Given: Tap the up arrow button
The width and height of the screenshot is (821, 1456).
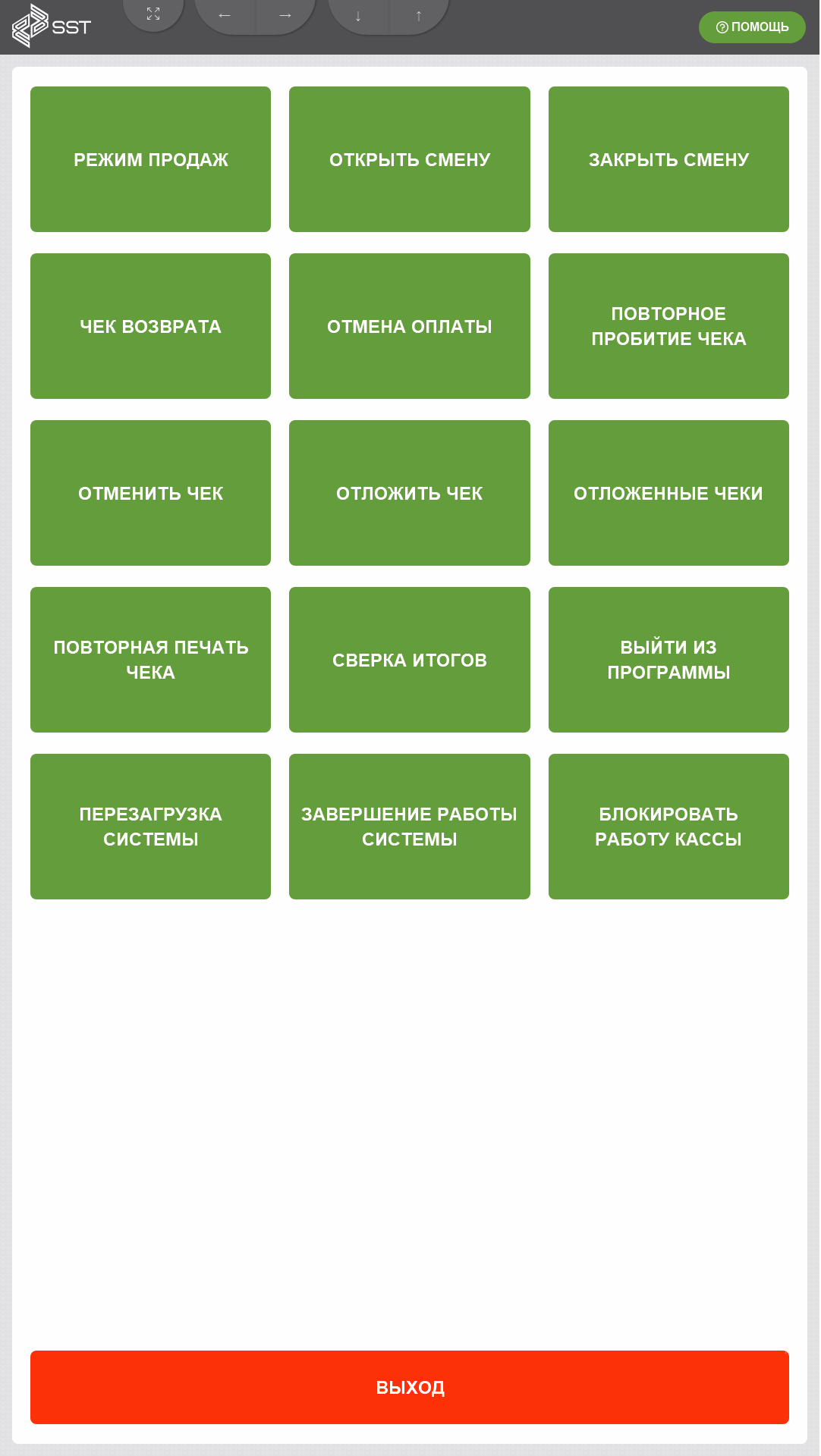Looking at the screenshot, I should coord(419,15).
